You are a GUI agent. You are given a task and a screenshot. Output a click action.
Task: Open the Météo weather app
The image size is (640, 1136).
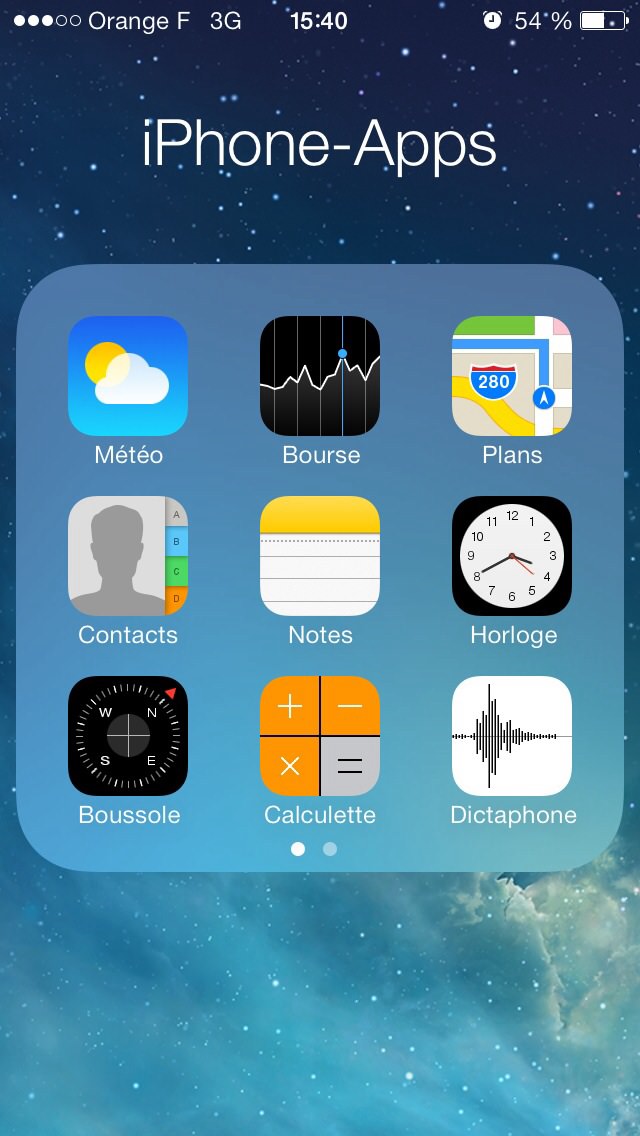point(128,375)
